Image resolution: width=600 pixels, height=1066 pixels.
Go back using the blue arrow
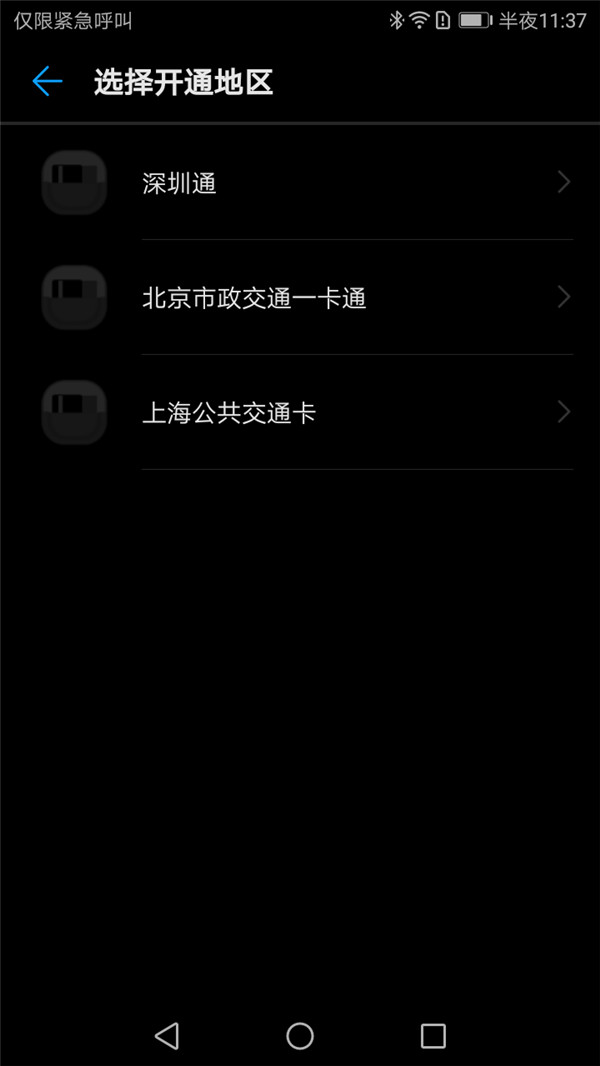pyautogui.click(x=47, y=82)
